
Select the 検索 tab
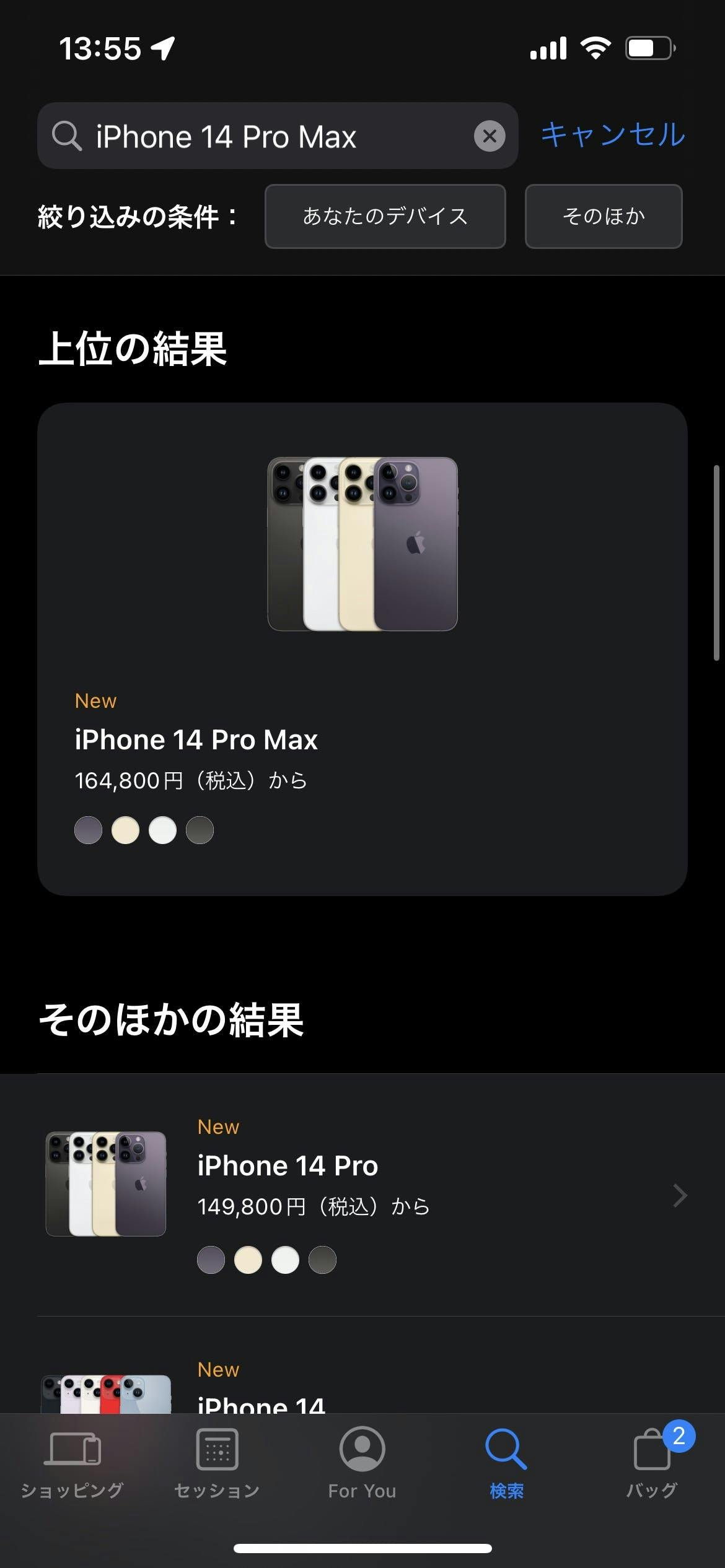pos(506,1463)
